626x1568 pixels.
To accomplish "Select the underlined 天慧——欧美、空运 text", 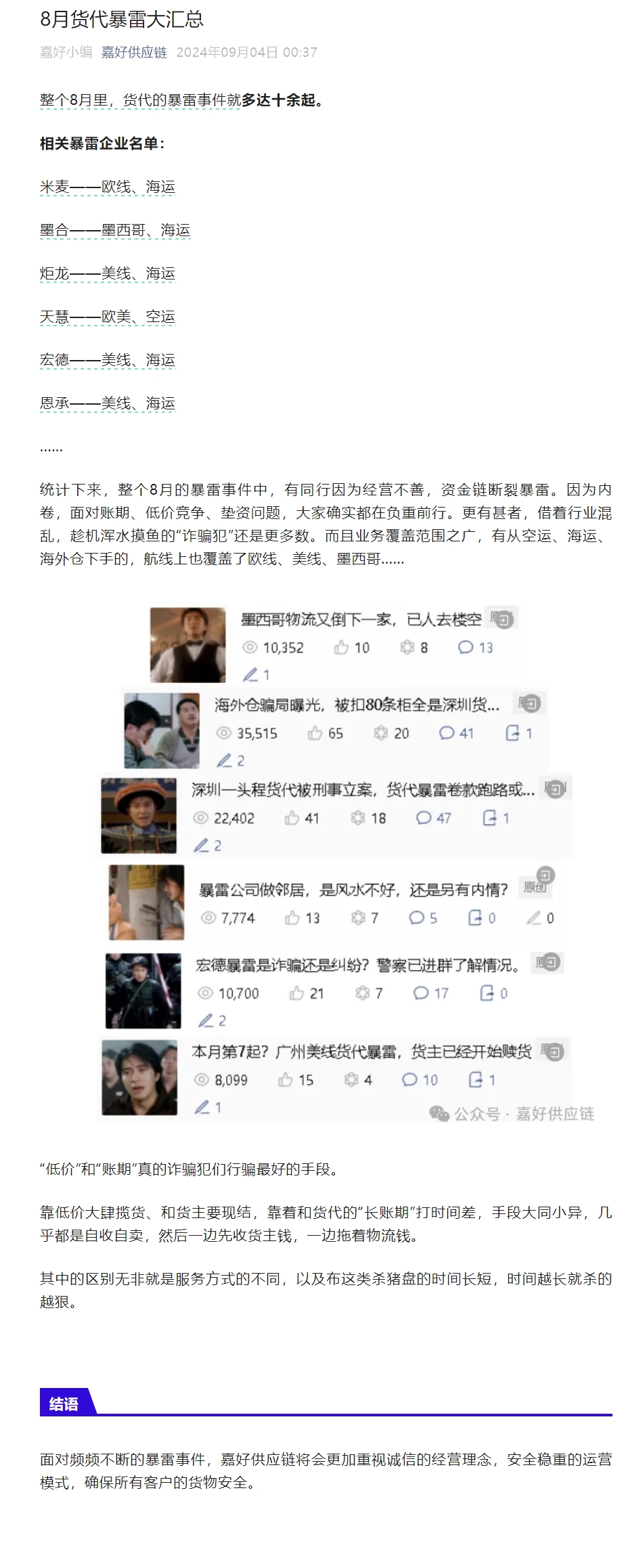I will point(108,317).
